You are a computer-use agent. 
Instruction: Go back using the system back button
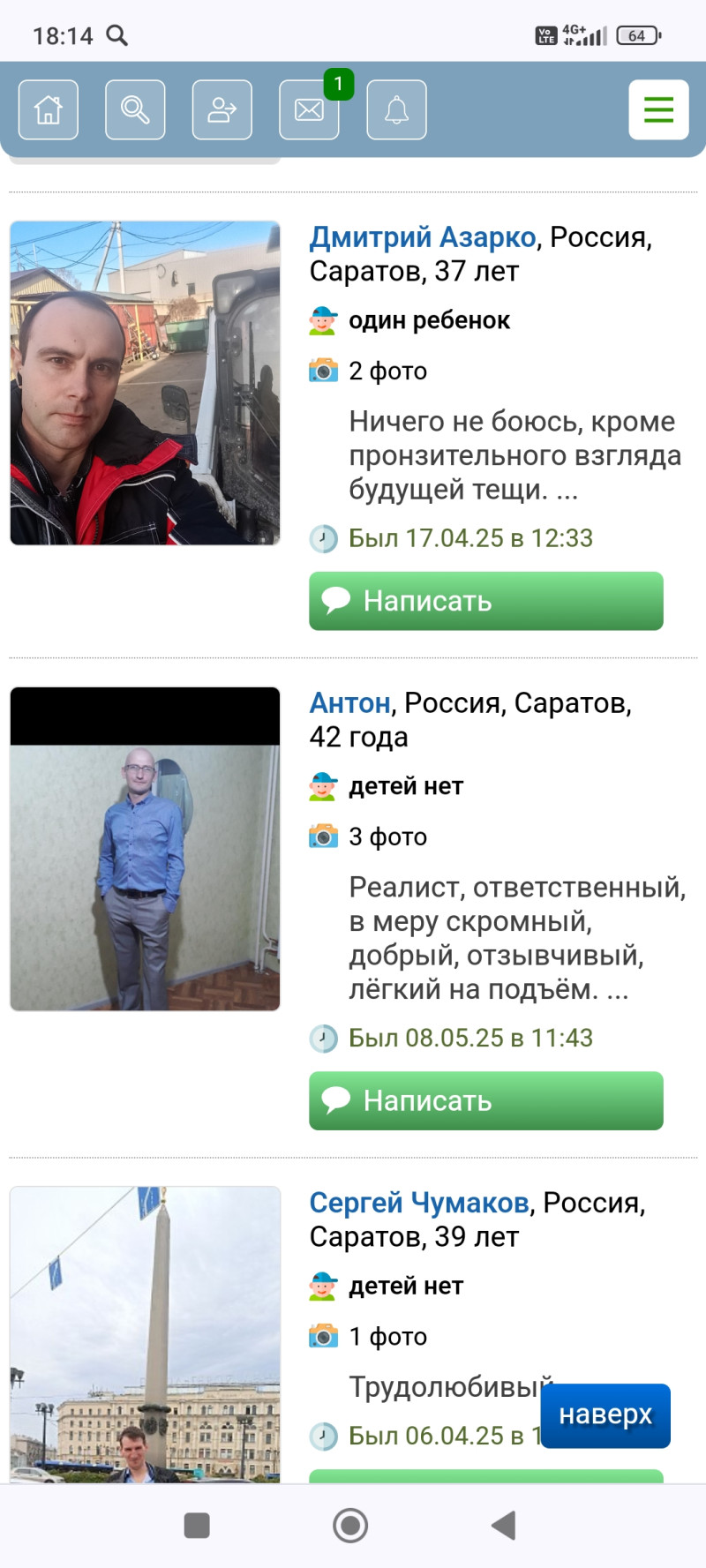tap(504, 1525)
